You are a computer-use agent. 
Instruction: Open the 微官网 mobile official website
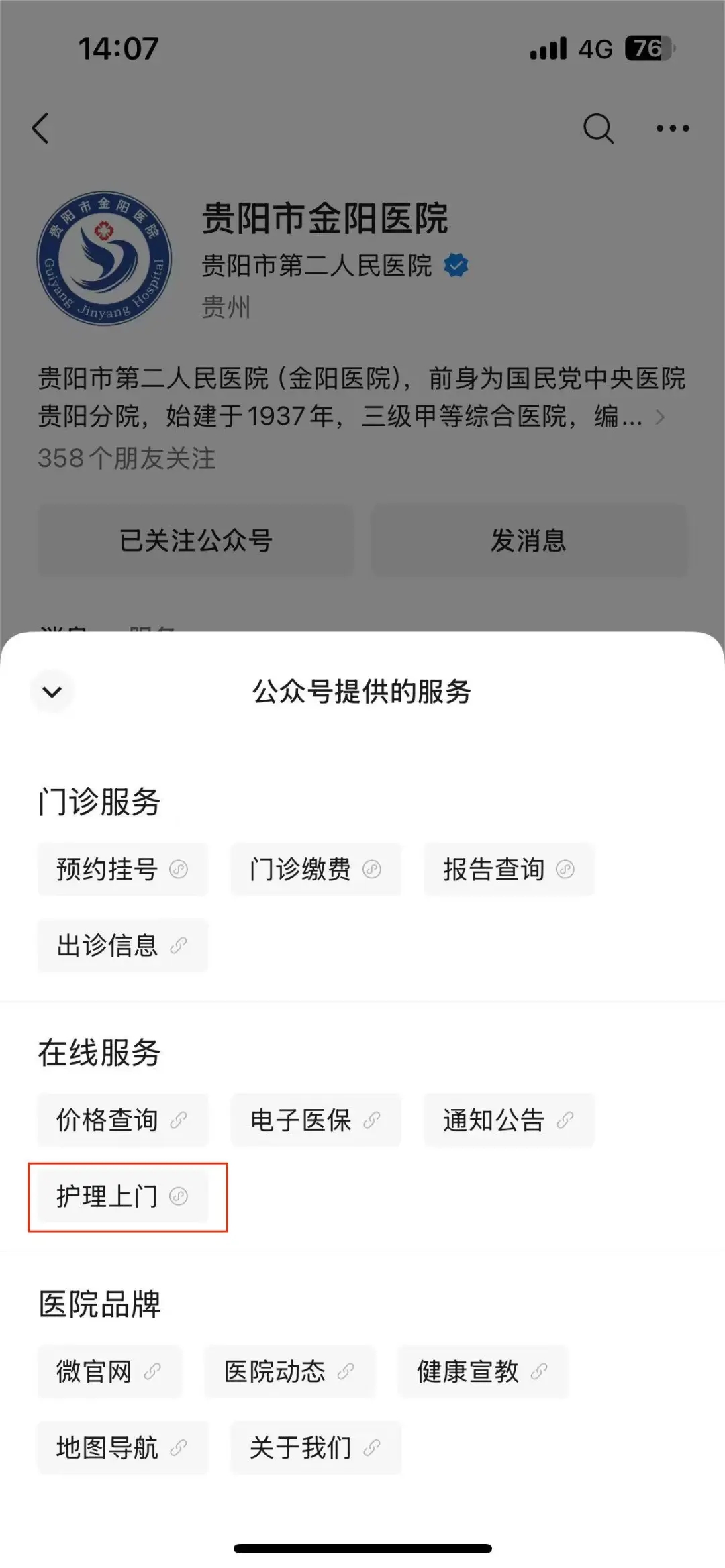click(x=109, y=1372)
